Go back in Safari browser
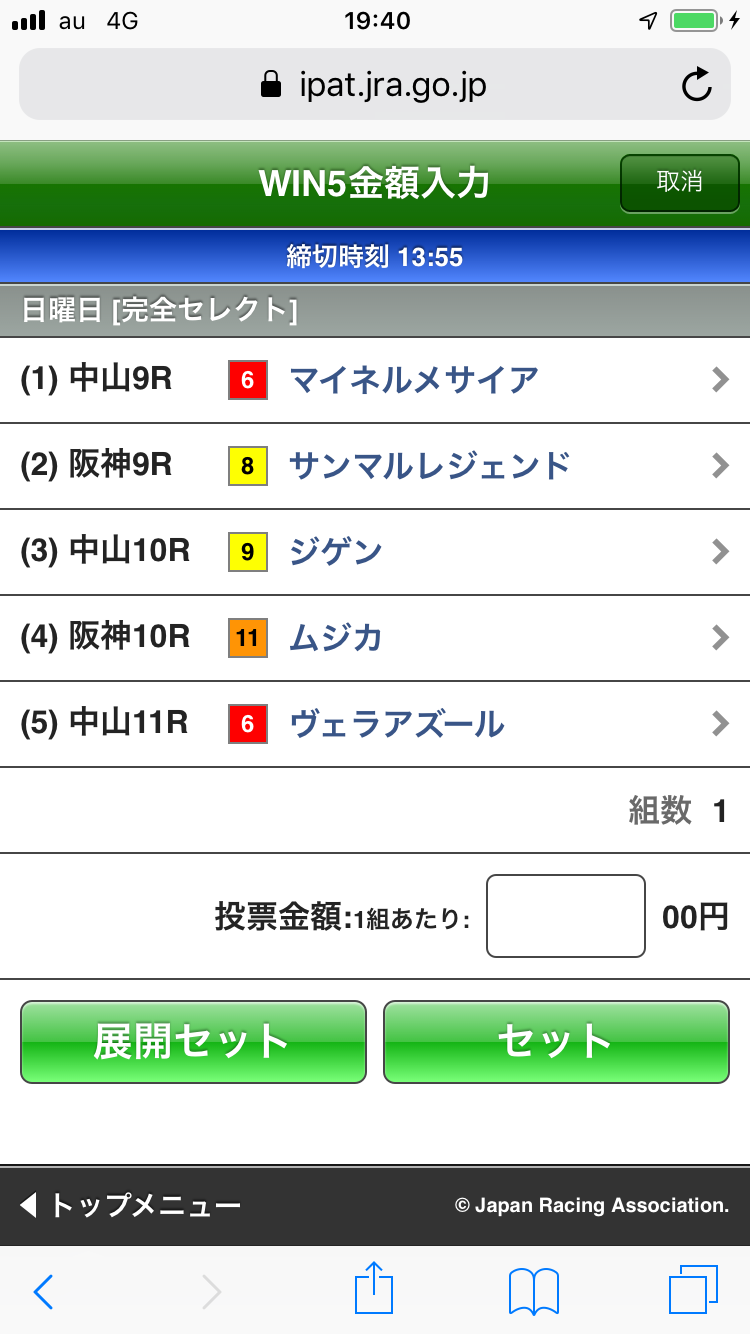This screenshot has height=1334, width=750. 43,1292
